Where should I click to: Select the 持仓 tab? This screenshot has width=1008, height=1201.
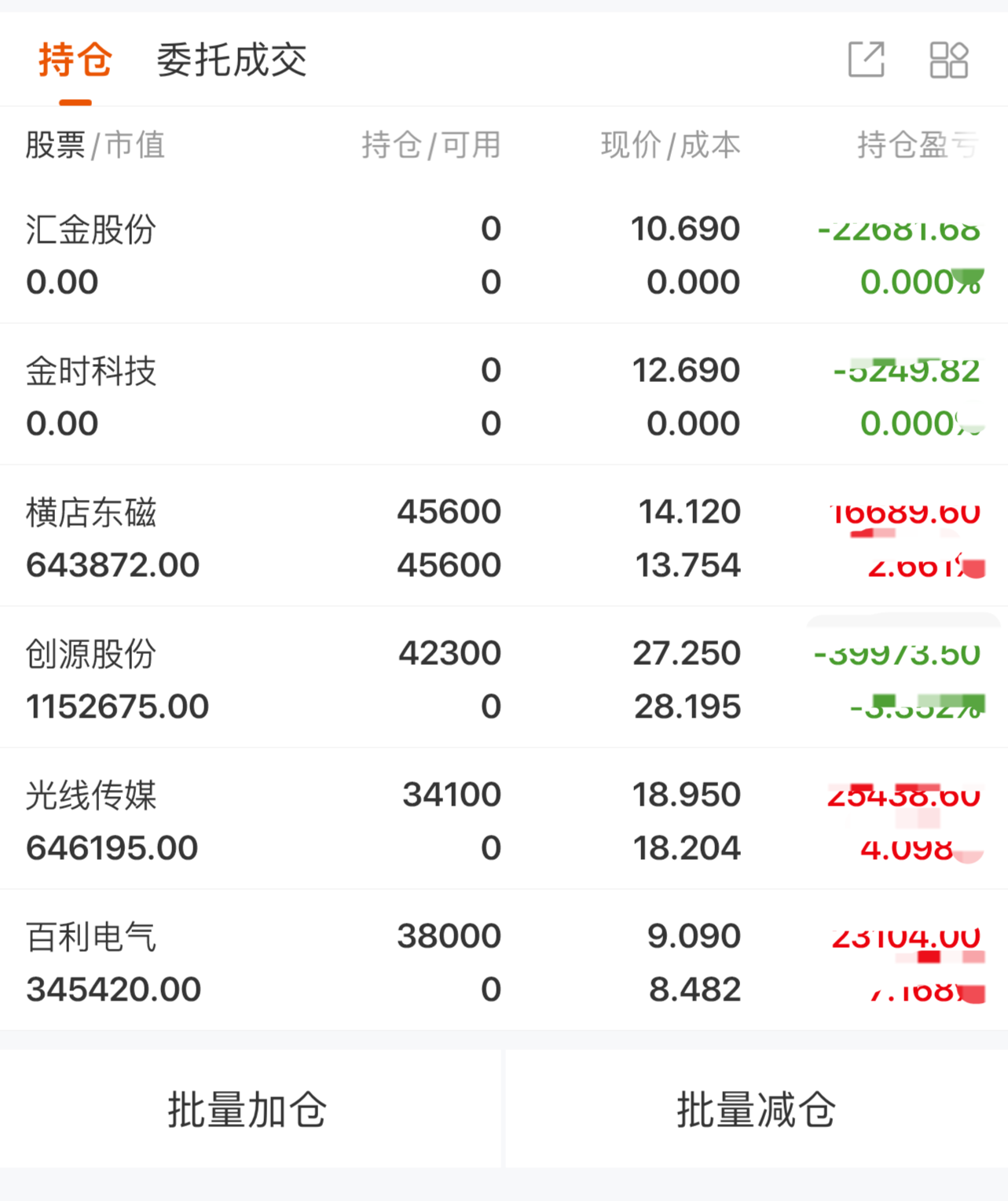[x=75, y=61]
